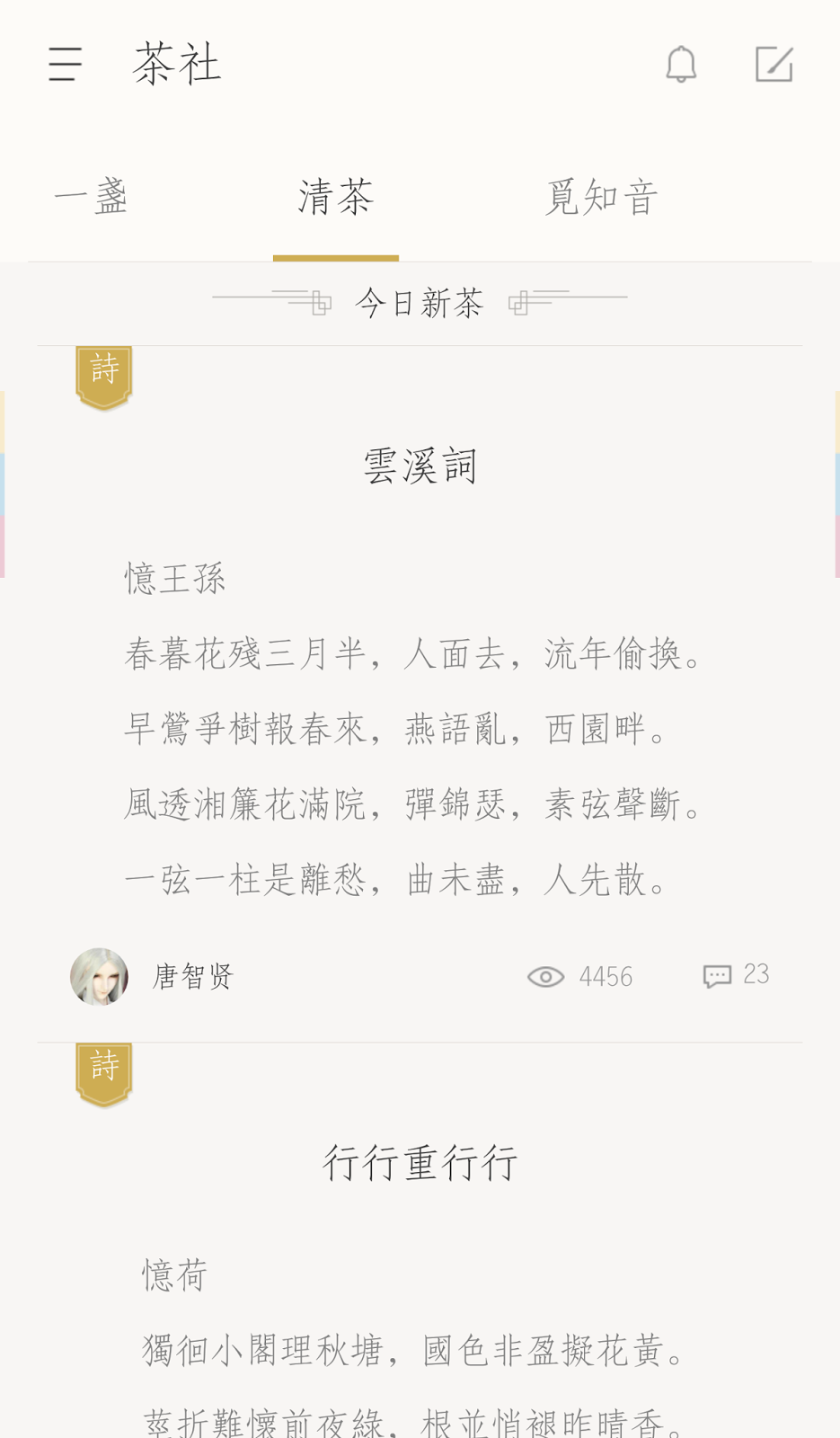Compose a new post
The image size is (840, 1438).
pos(774,65)
